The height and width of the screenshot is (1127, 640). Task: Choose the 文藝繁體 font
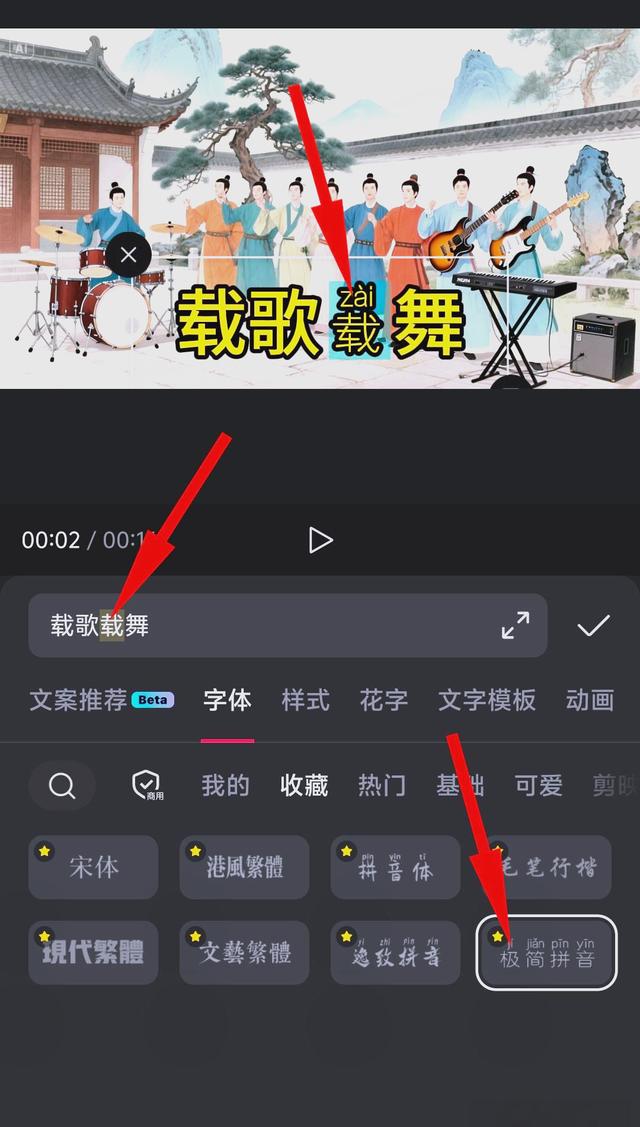(x=244, y=952)
